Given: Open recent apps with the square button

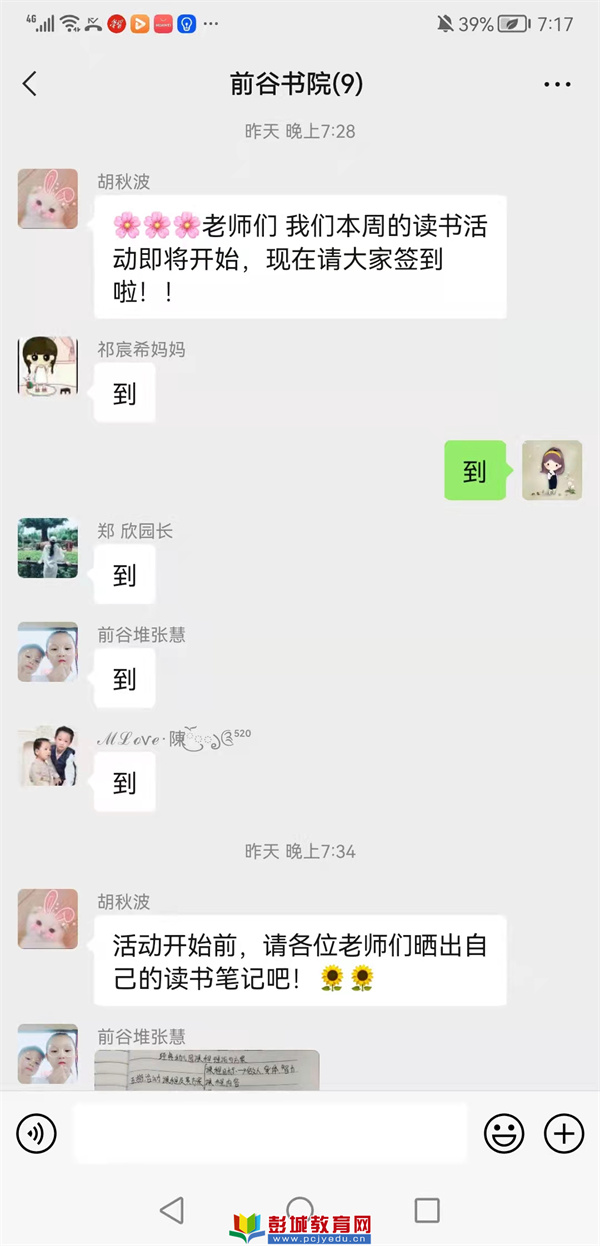Looking at the screenshot, I should 427,1210.
